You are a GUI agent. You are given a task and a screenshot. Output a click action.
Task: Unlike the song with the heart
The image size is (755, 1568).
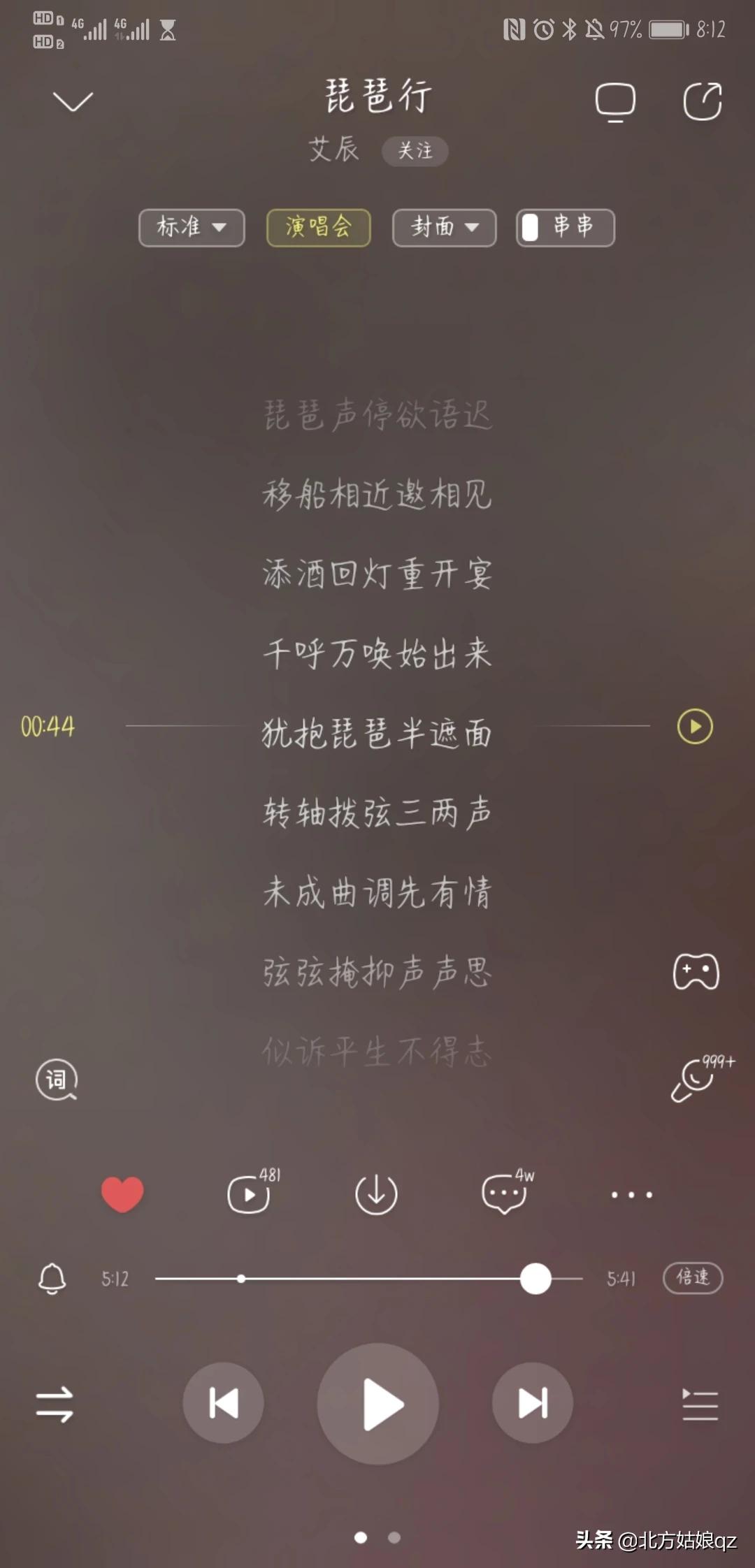click(x=122, y=1194)
